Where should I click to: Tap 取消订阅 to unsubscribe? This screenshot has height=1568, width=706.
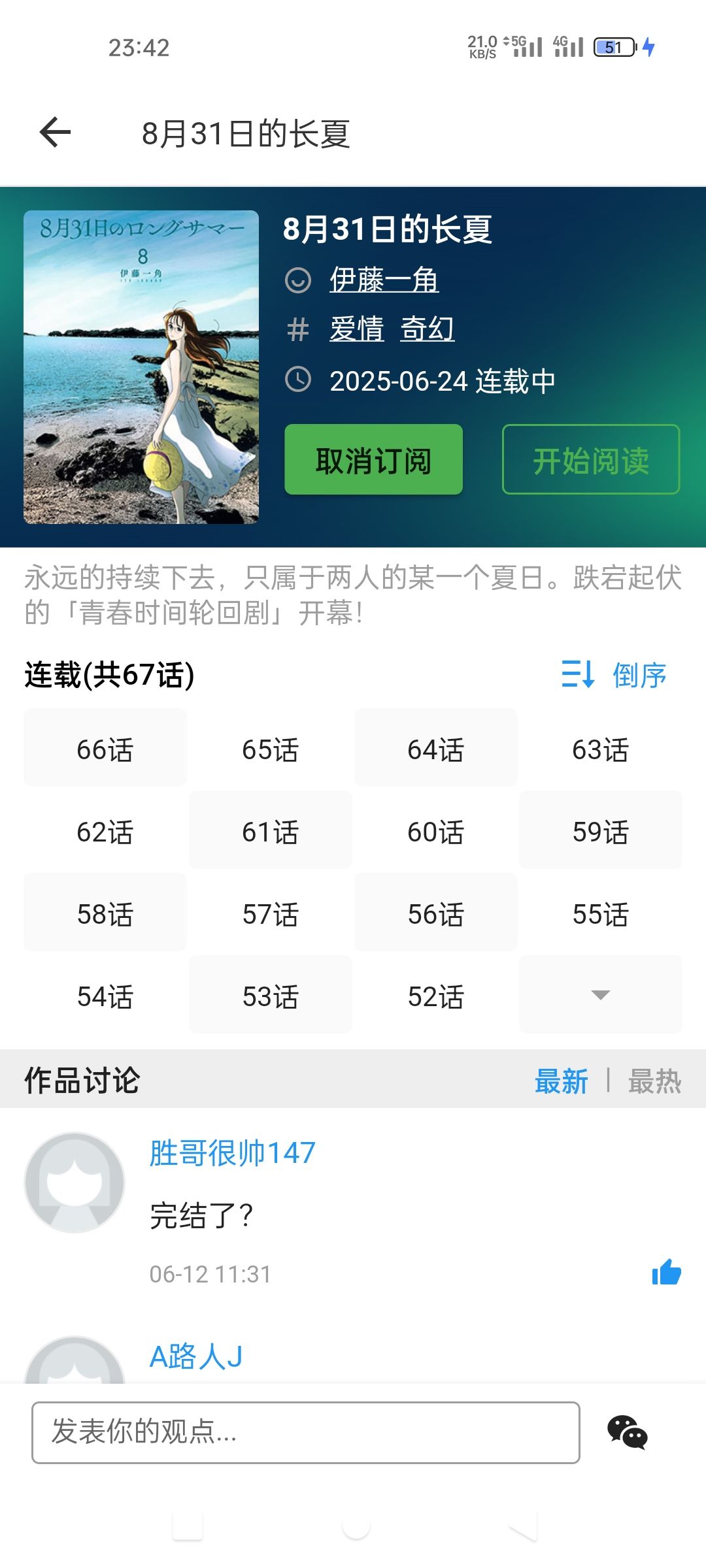373,460
